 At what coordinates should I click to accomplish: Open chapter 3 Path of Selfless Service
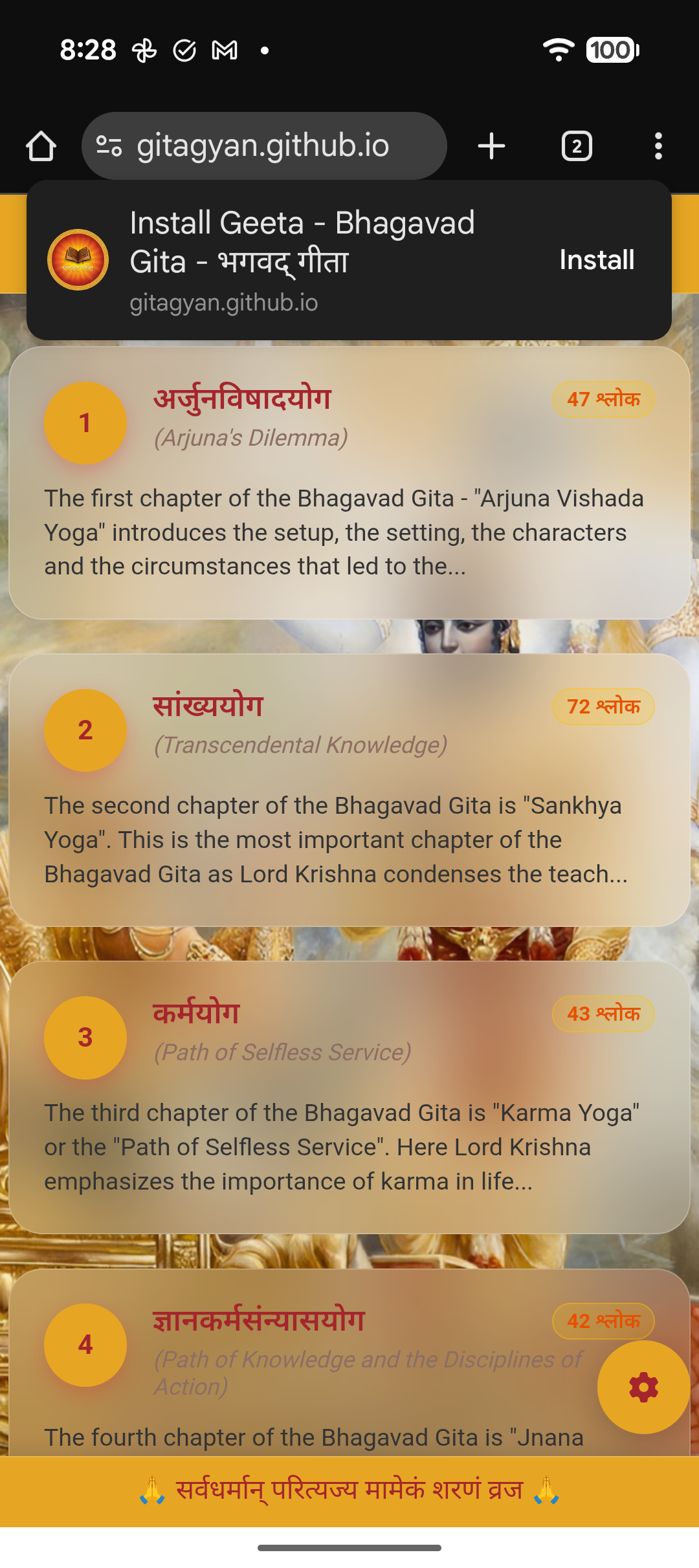[x=349, y=1097]
